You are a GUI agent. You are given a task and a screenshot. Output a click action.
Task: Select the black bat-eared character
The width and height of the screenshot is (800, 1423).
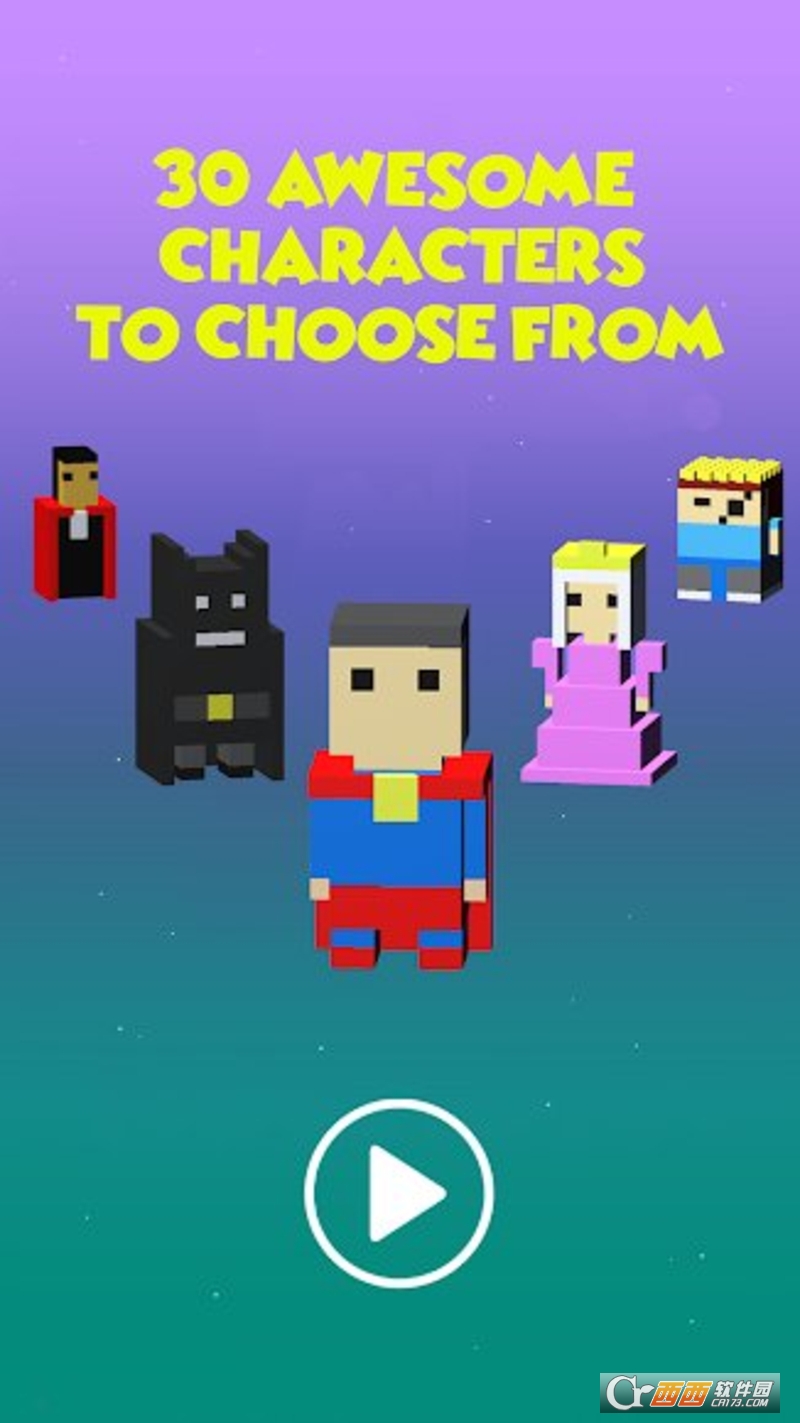[210, 660]
